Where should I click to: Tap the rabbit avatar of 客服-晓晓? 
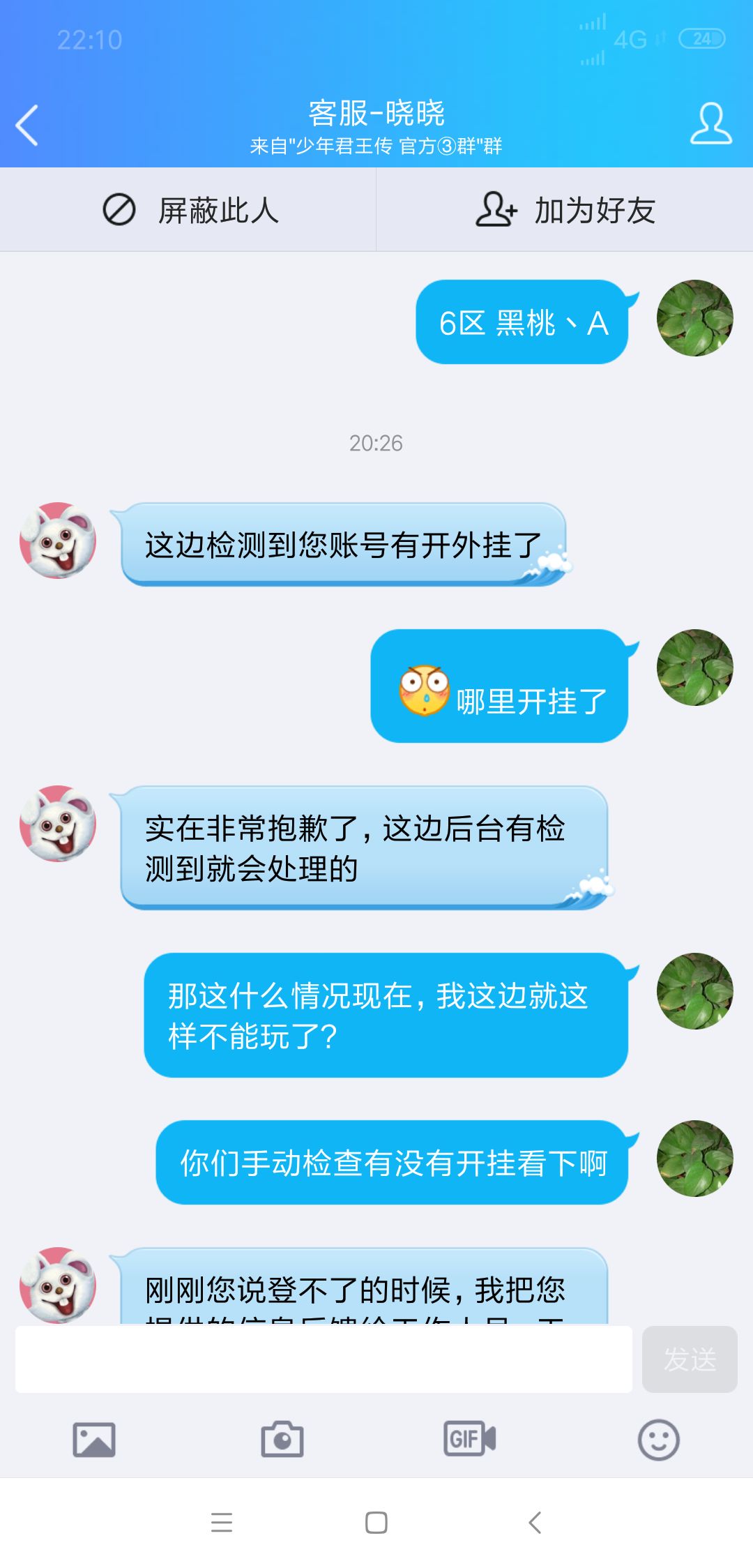[57, 539]
